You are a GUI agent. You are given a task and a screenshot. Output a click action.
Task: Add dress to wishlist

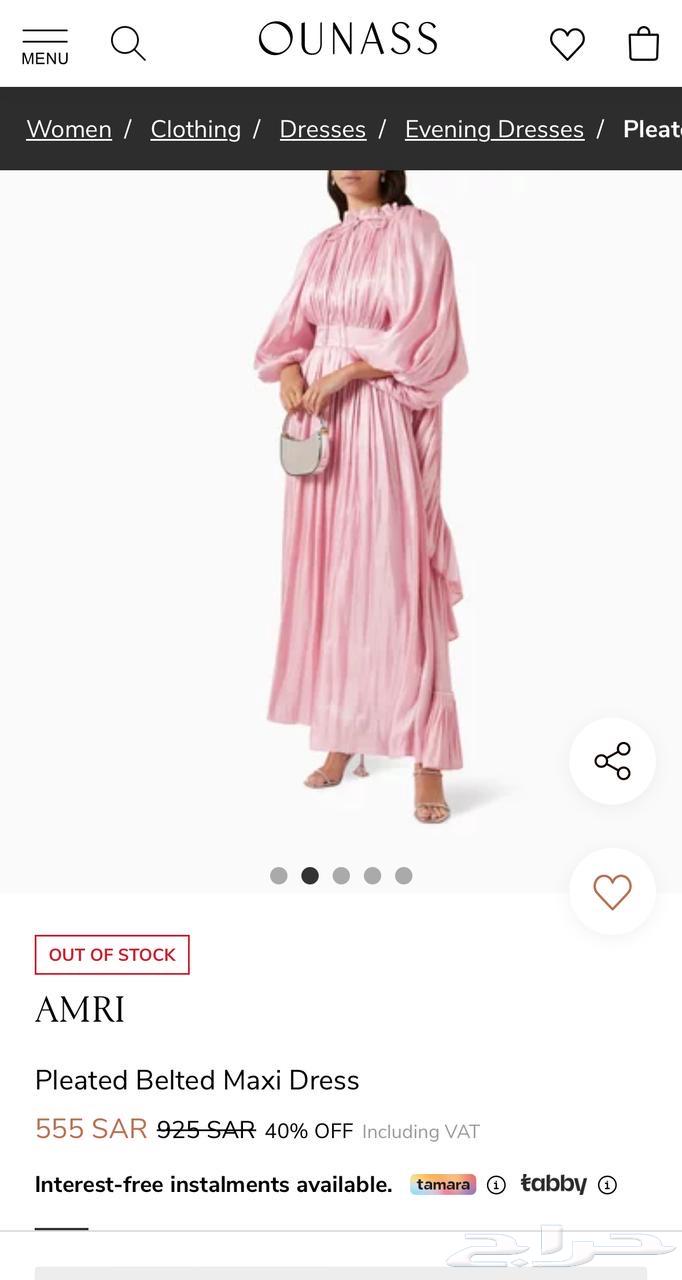point(612,891)
